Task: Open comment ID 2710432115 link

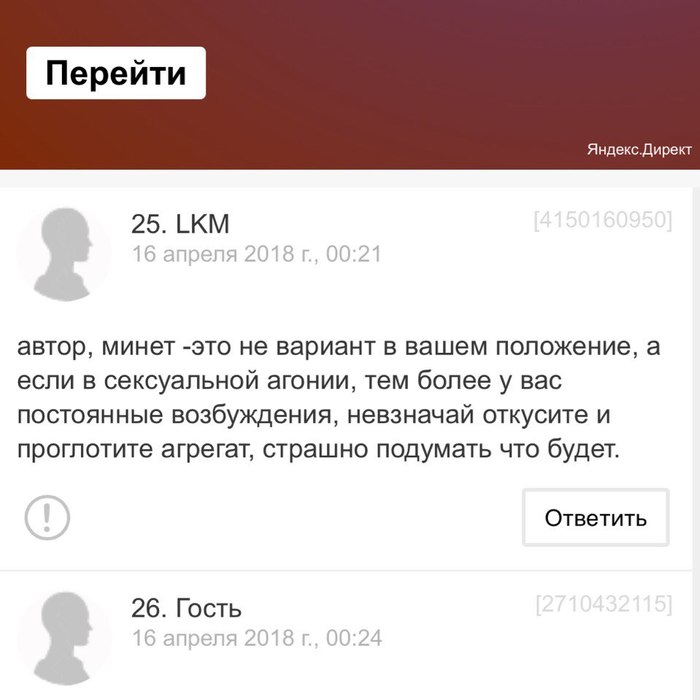Action: (603, 604)
